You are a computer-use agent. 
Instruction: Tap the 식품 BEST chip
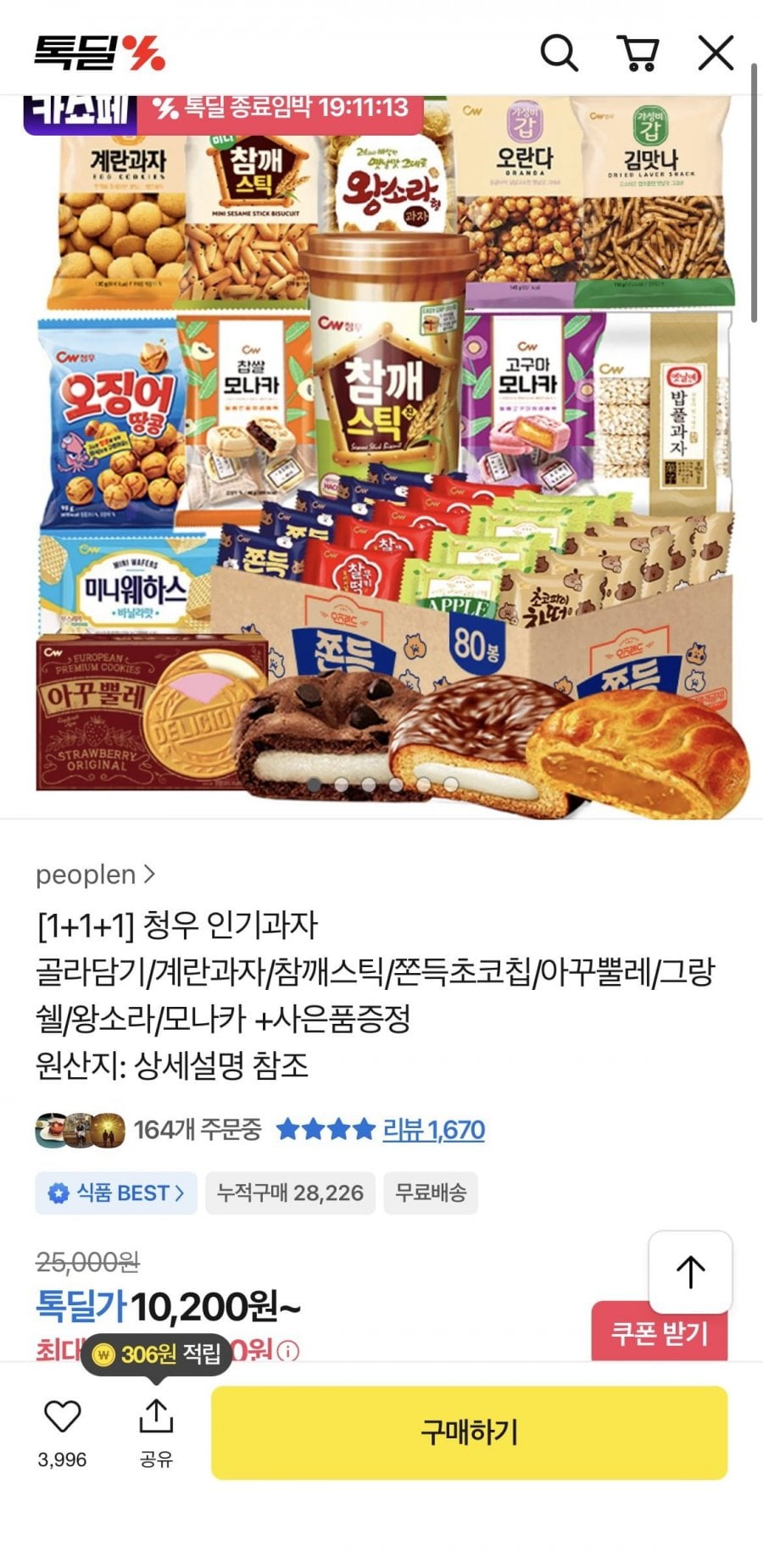[x=116, y=1193]
